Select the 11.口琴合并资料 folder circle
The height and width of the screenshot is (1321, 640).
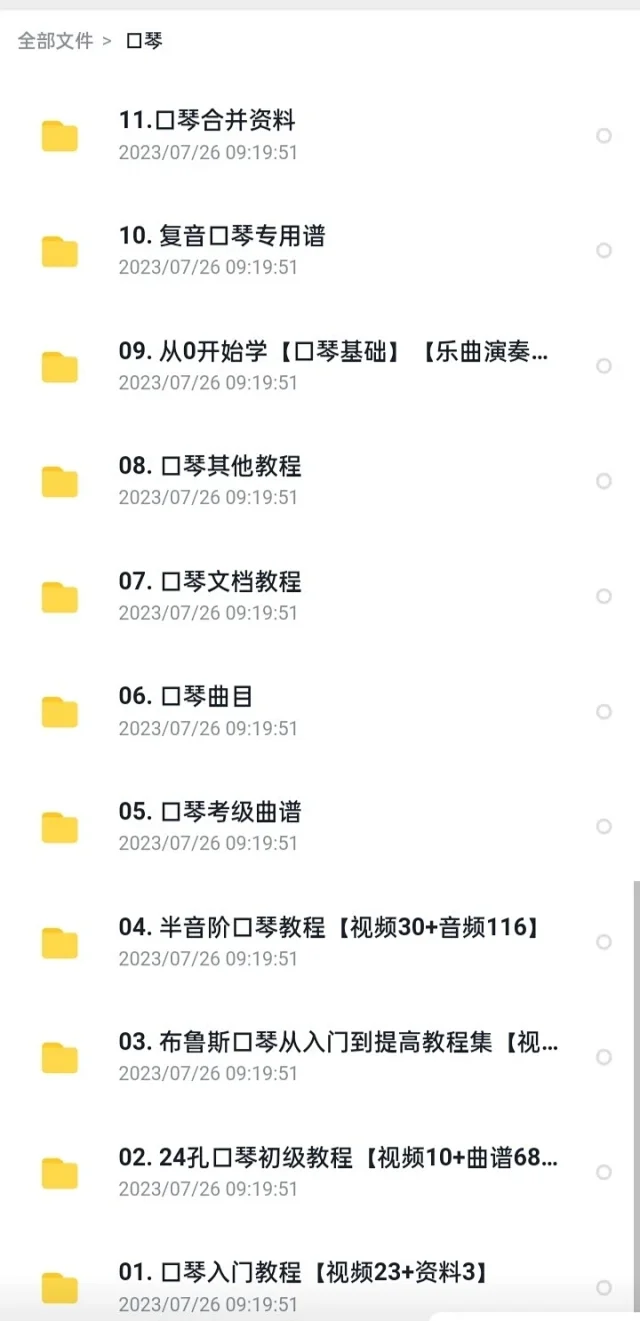click(604, 136)
